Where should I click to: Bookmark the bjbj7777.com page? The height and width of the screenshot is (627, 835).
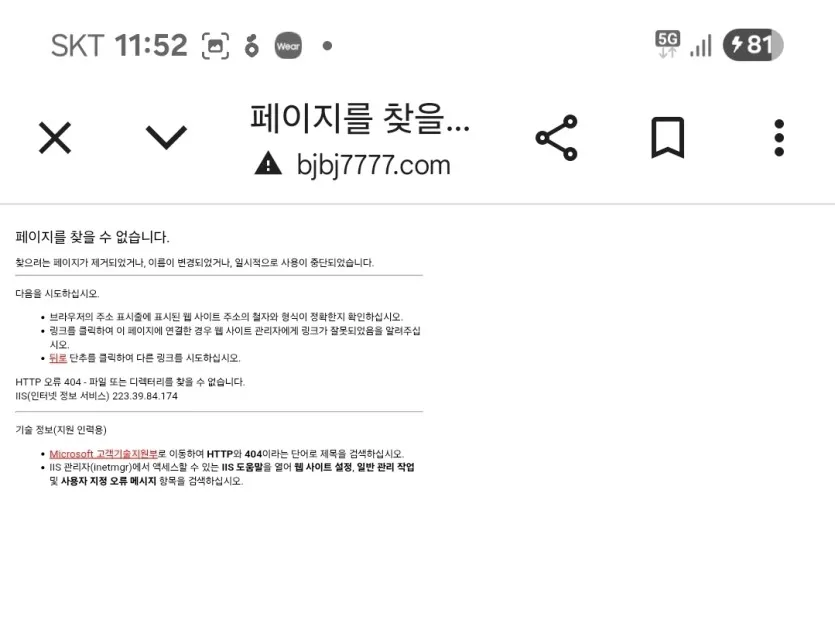coord(667,138)
